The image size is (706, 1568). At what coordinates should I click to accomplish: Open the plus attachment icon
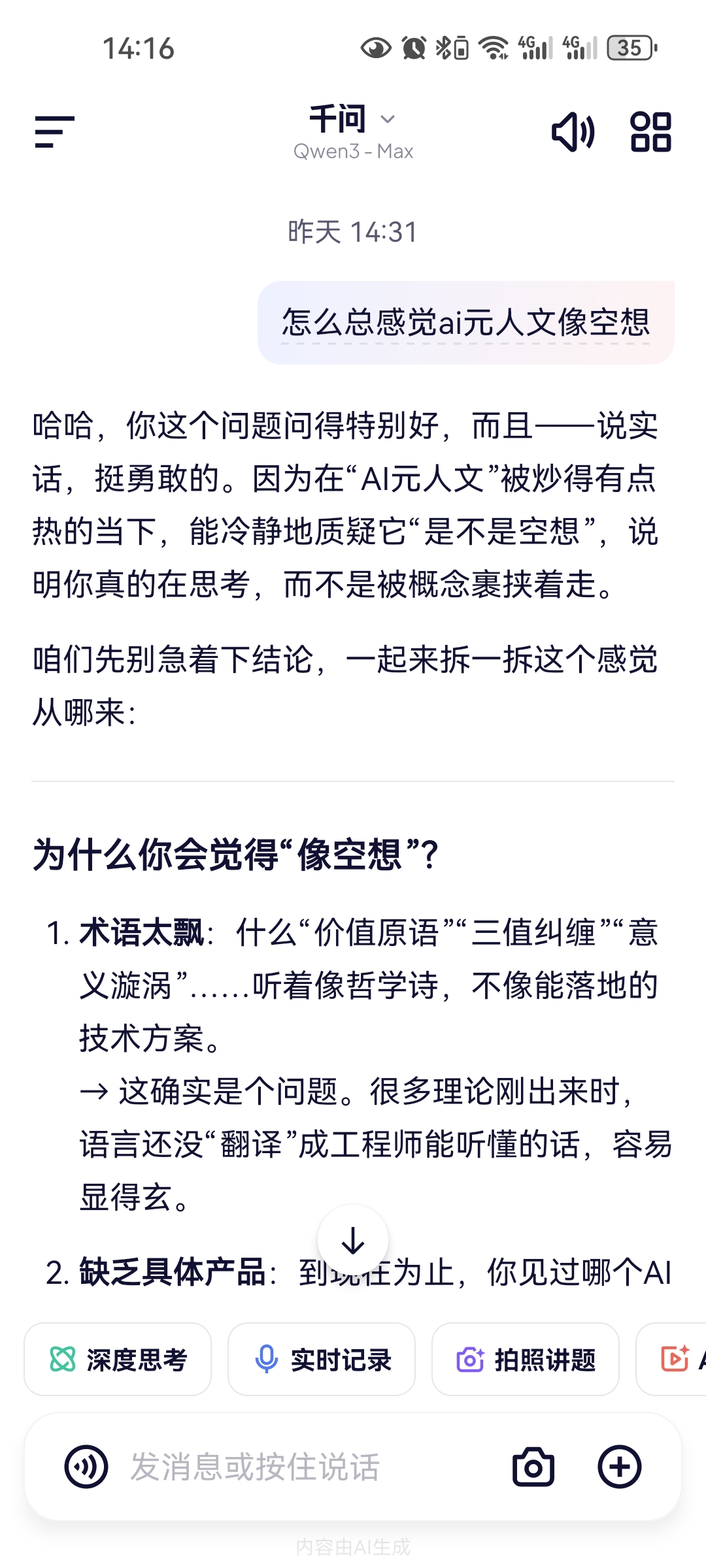[620, 1465]
